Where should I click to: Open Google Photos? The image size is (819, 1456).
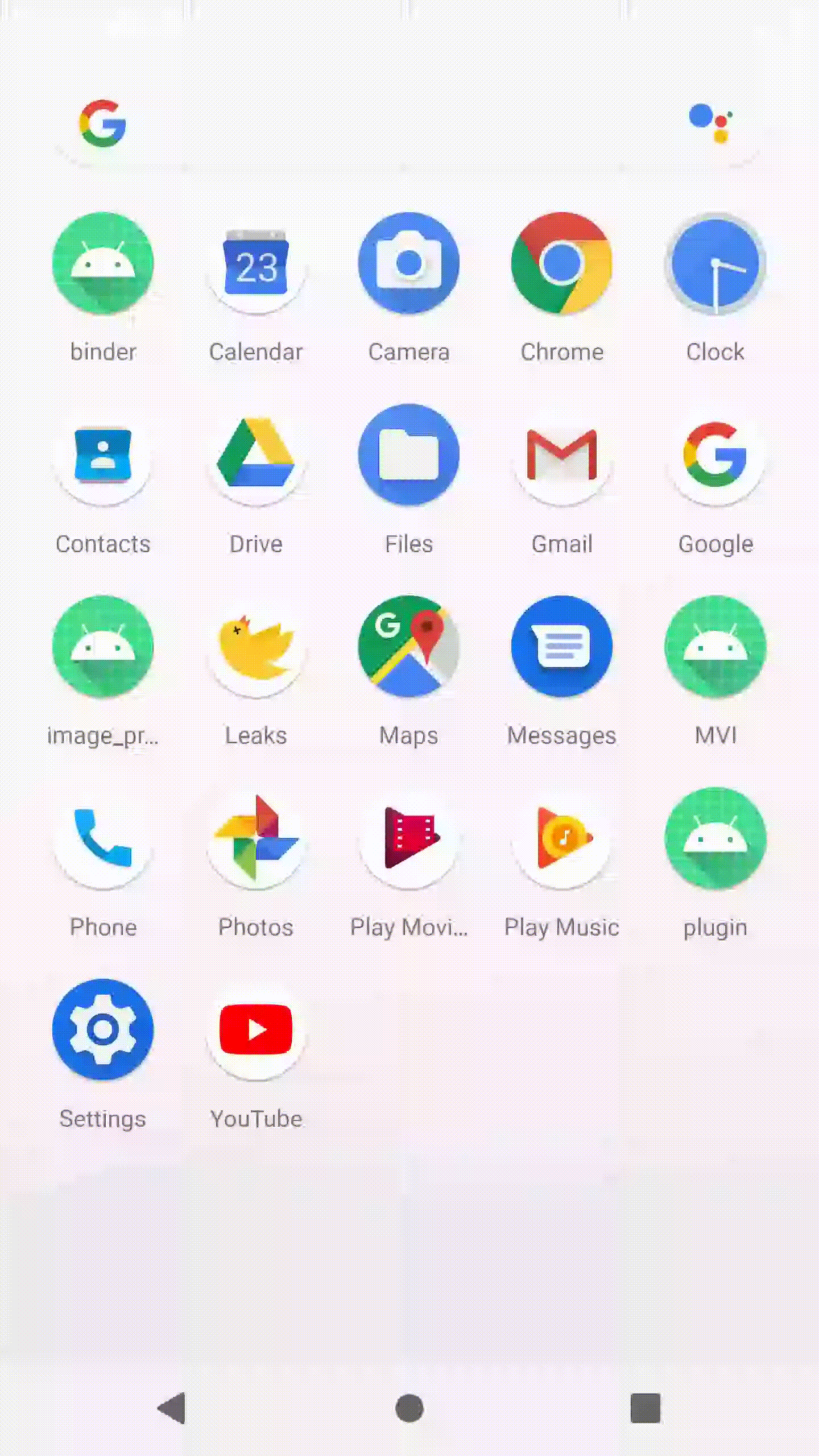pyautogui.click(x=256, y=838)
